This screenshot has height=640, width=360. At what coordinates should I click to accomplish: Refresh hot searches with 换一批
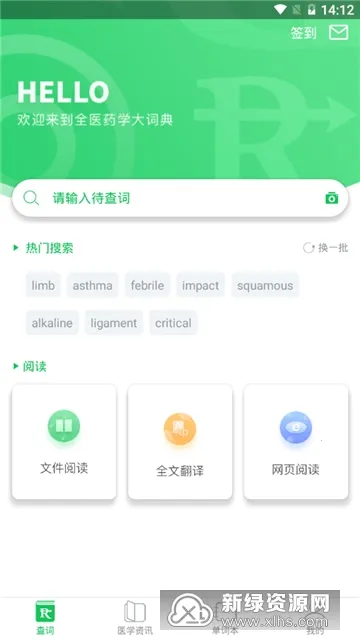325,248
